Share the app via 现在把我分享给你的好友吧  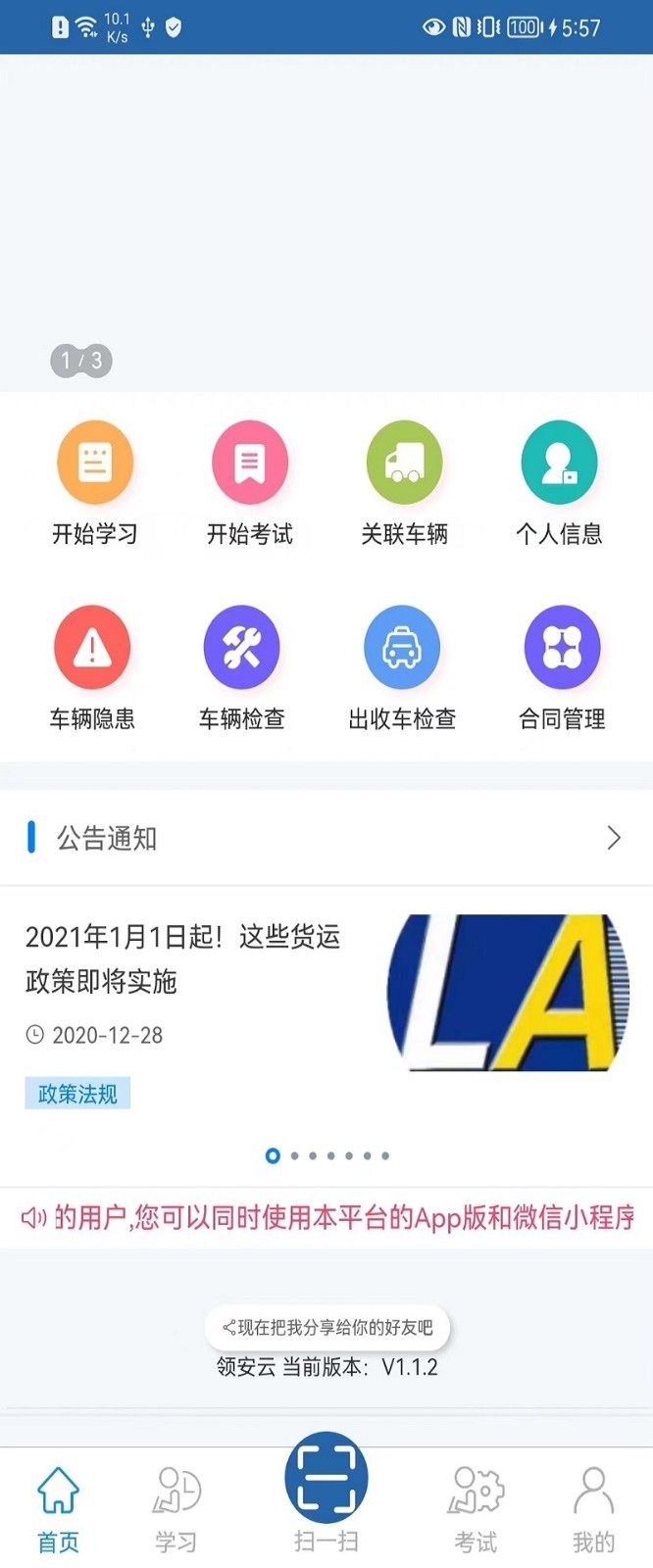327,1328
